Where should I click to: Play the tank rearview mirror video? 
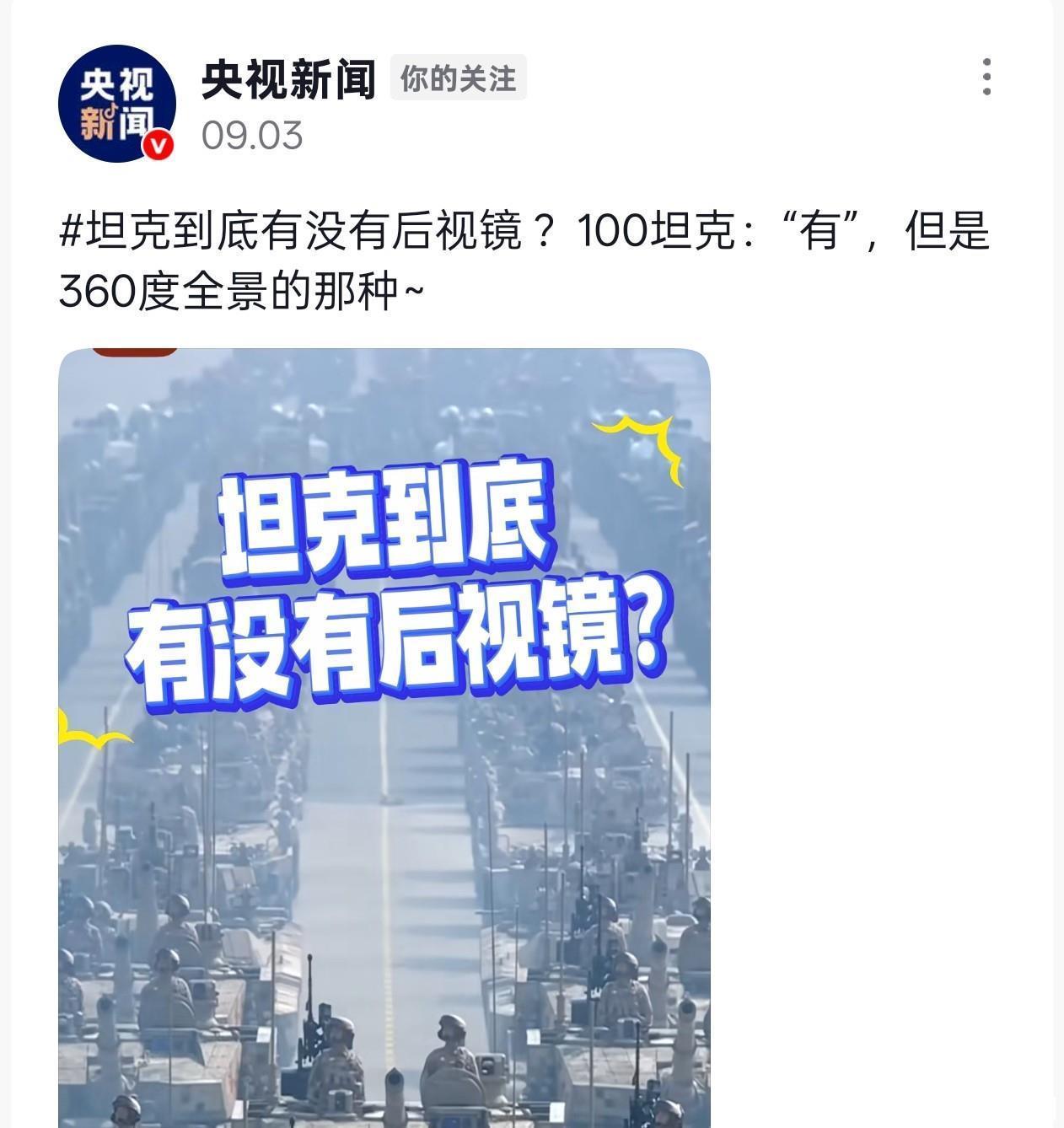(x=384, y=738)
